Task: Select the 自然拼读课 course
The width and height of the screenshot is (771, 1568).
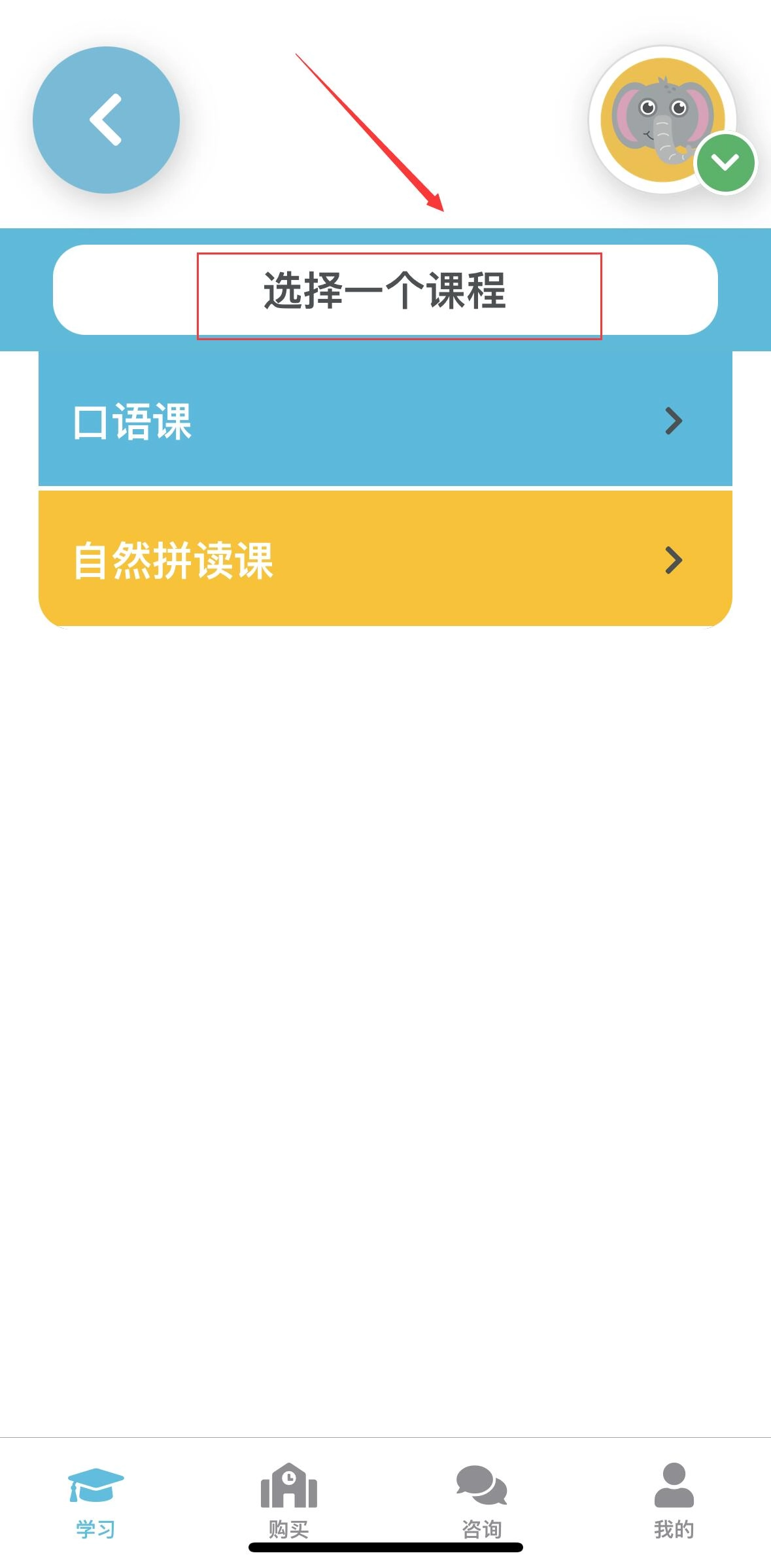Action: [385, 559]
